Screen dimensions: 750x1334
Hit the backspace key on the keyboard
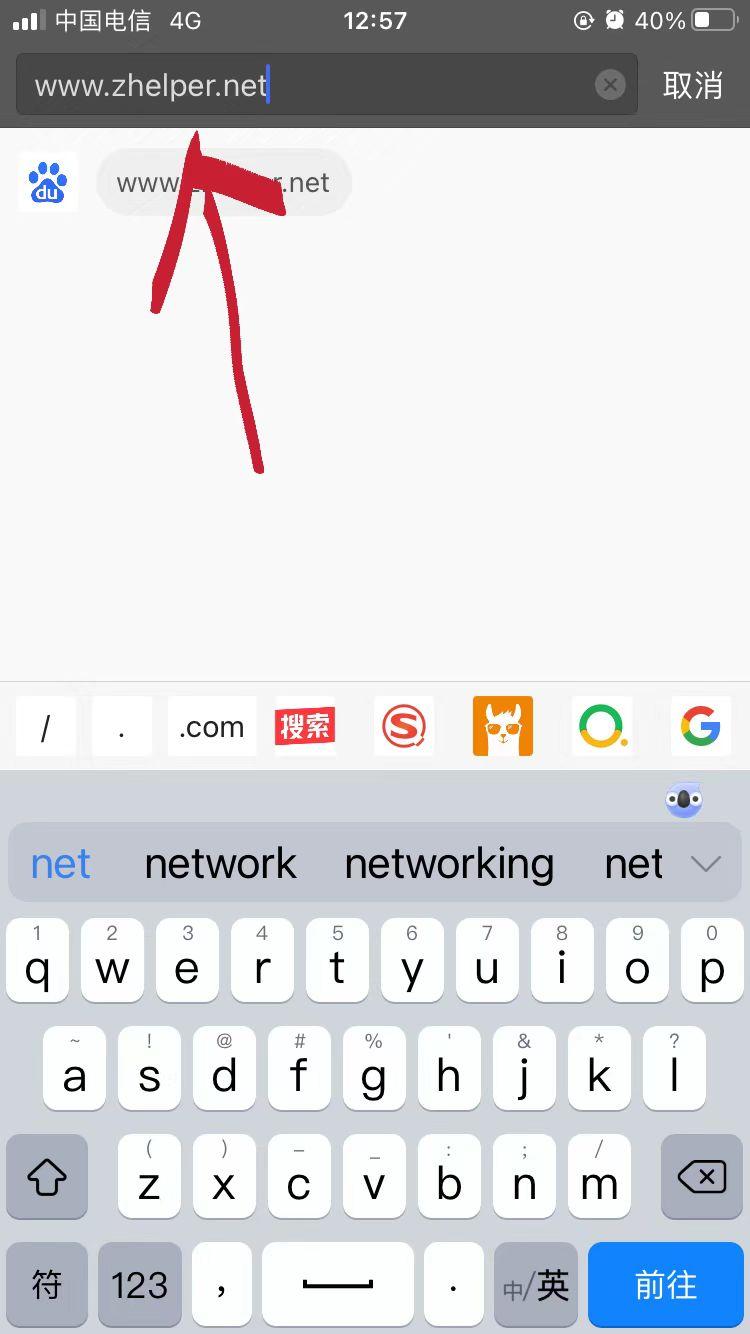[702, 1177]
